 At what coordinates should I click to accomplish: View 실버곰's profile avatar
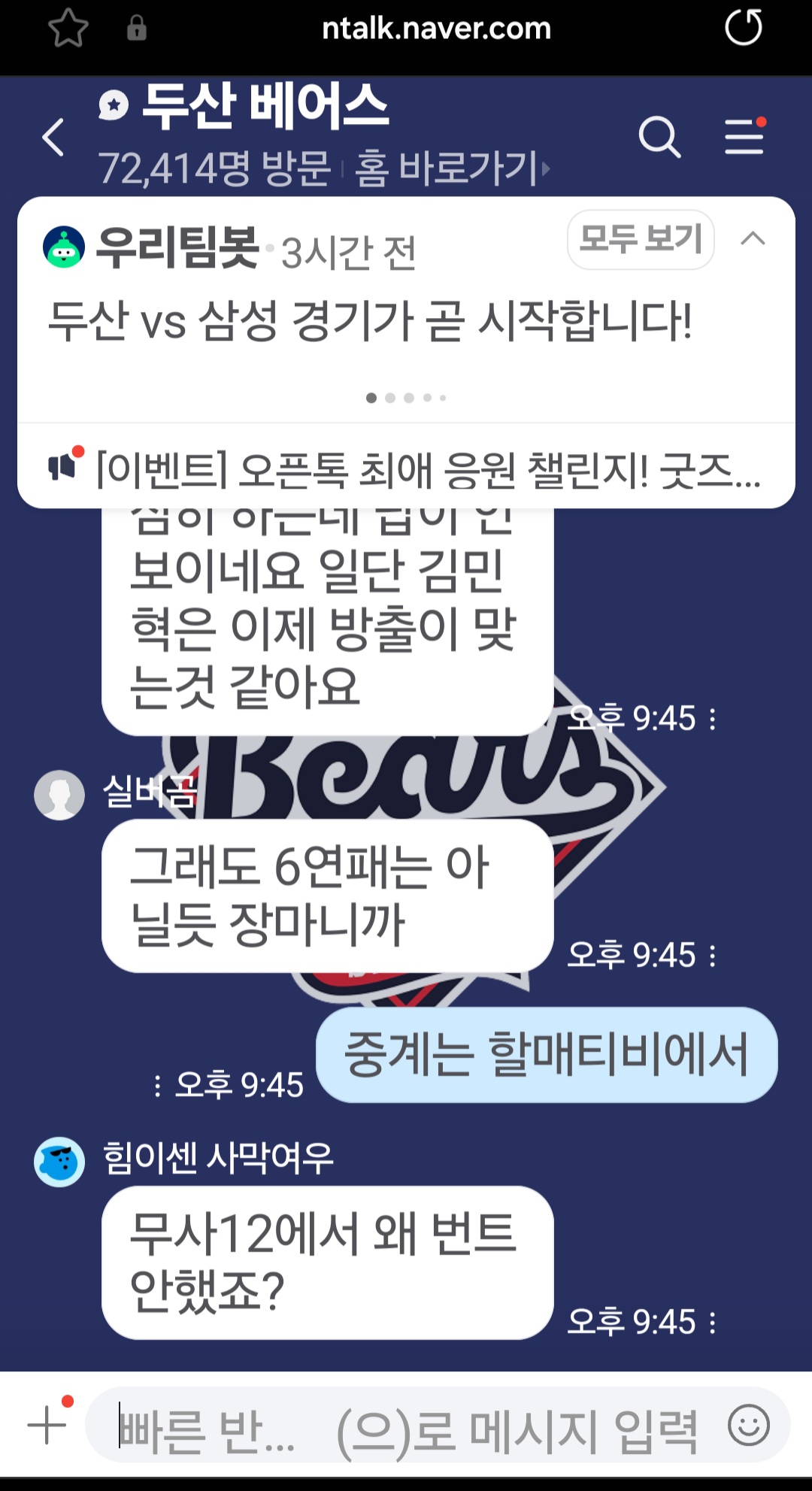[x=59, y=795]
